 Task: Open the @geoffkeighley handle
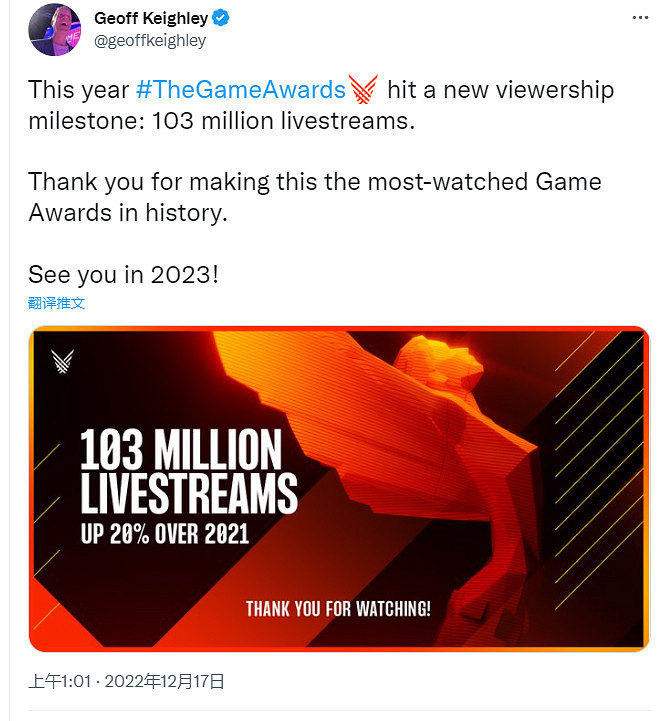[x=150, y=40]
